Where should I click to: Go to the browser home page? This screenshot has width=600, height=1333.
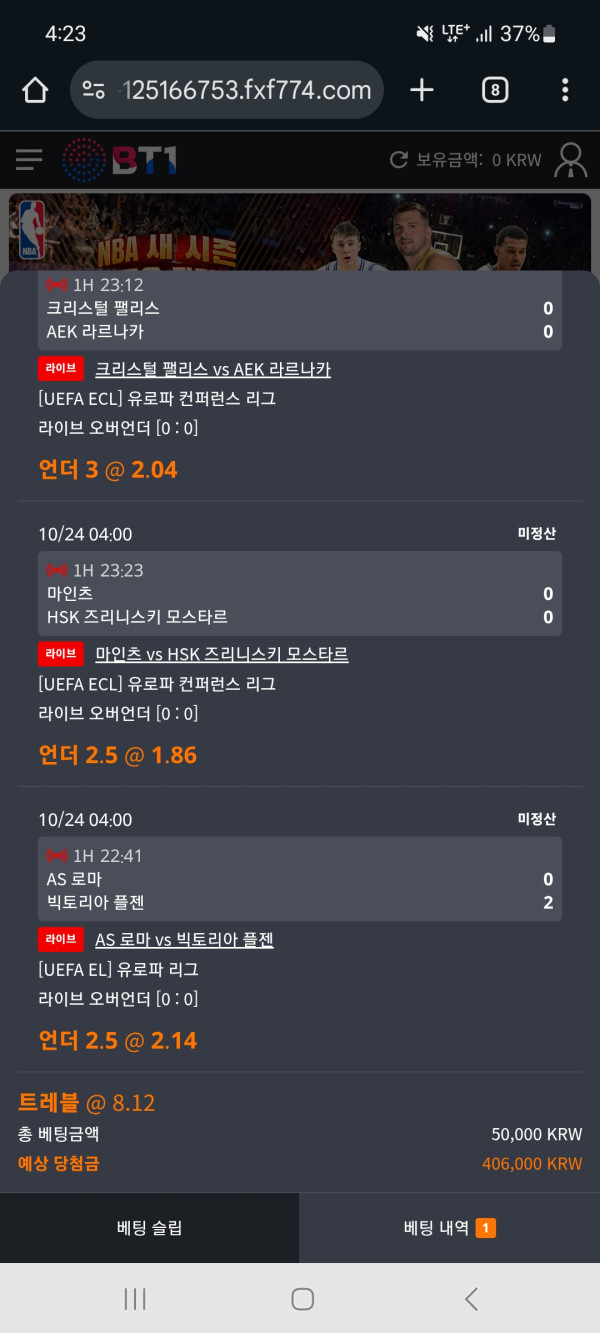pyautogui.click(x=35, y=91)
